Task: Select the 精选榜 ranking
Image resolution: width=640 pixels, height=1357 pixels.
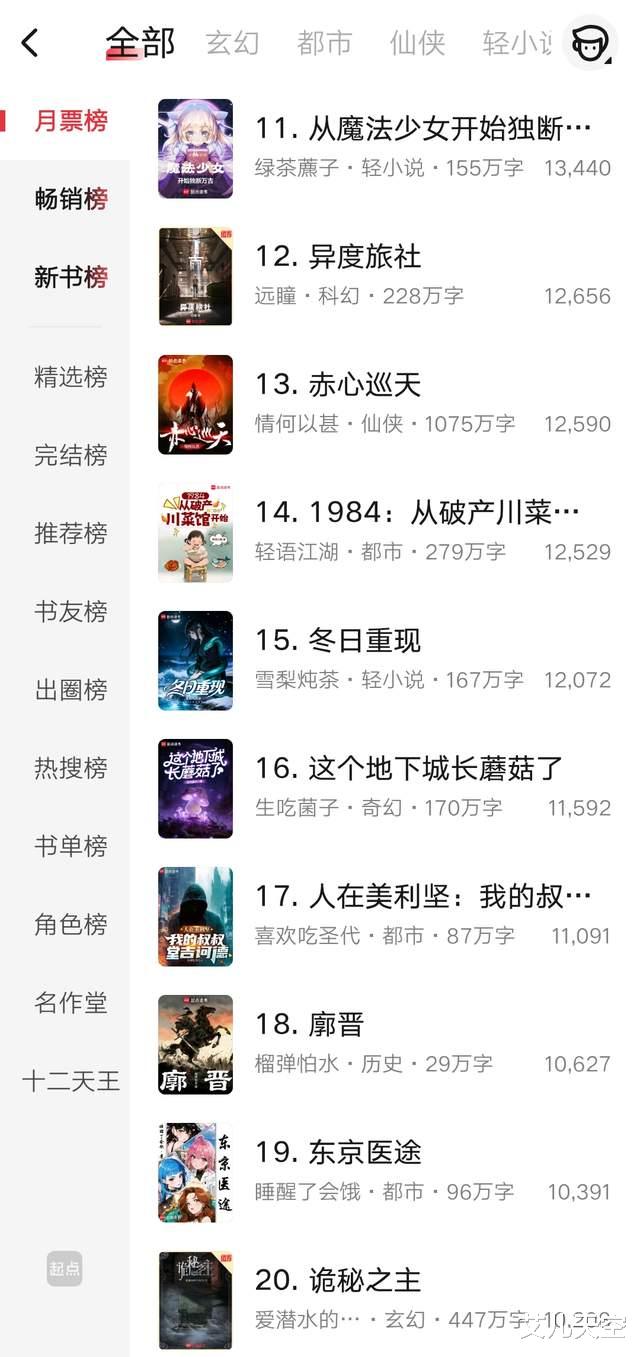Action: pos(70,377)
